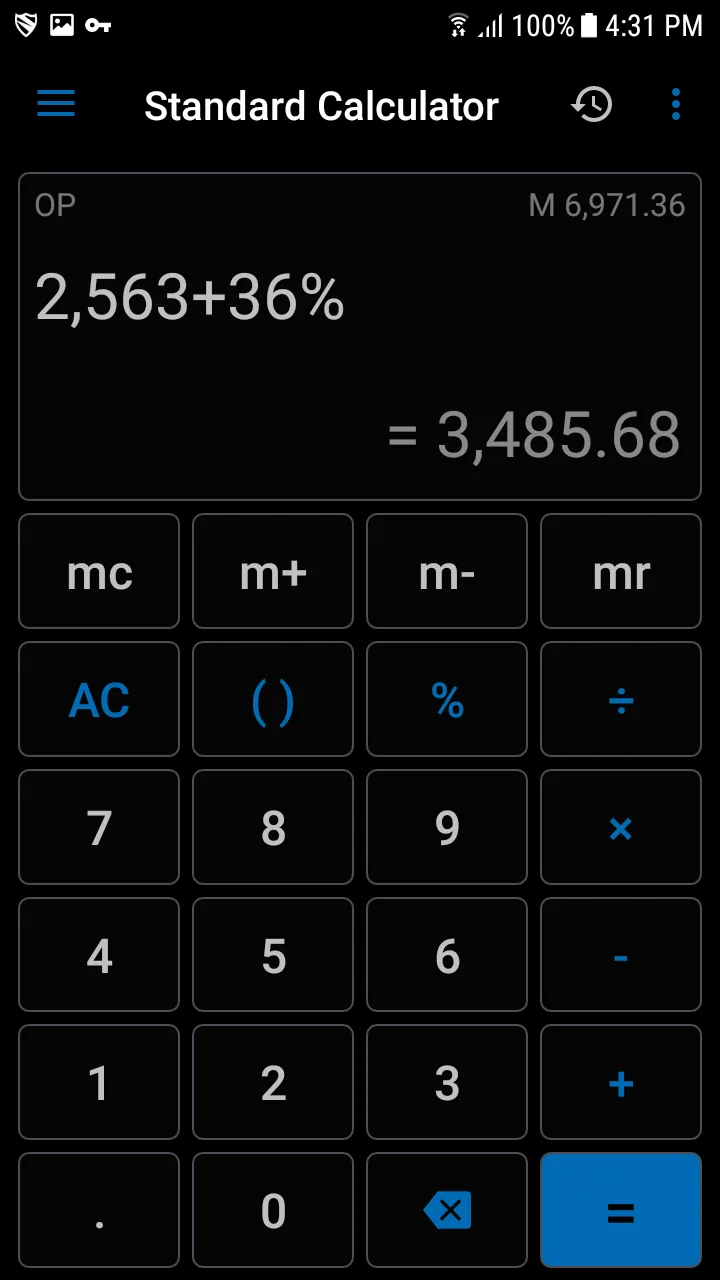The width and height of the screenshot is (720, 1280).
Task: Select the multiplication operator
Action: [621, 828]
